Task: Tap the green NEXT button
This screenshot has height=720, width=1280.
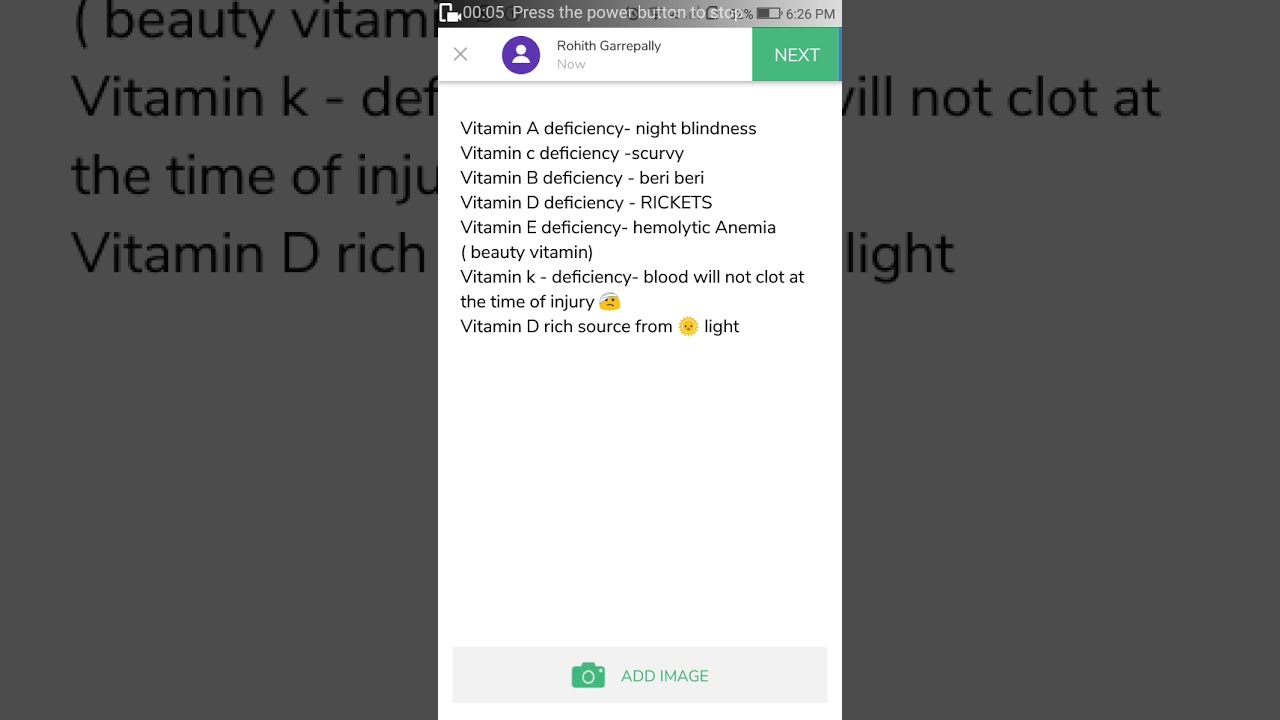Action: [x=796, y=55]
